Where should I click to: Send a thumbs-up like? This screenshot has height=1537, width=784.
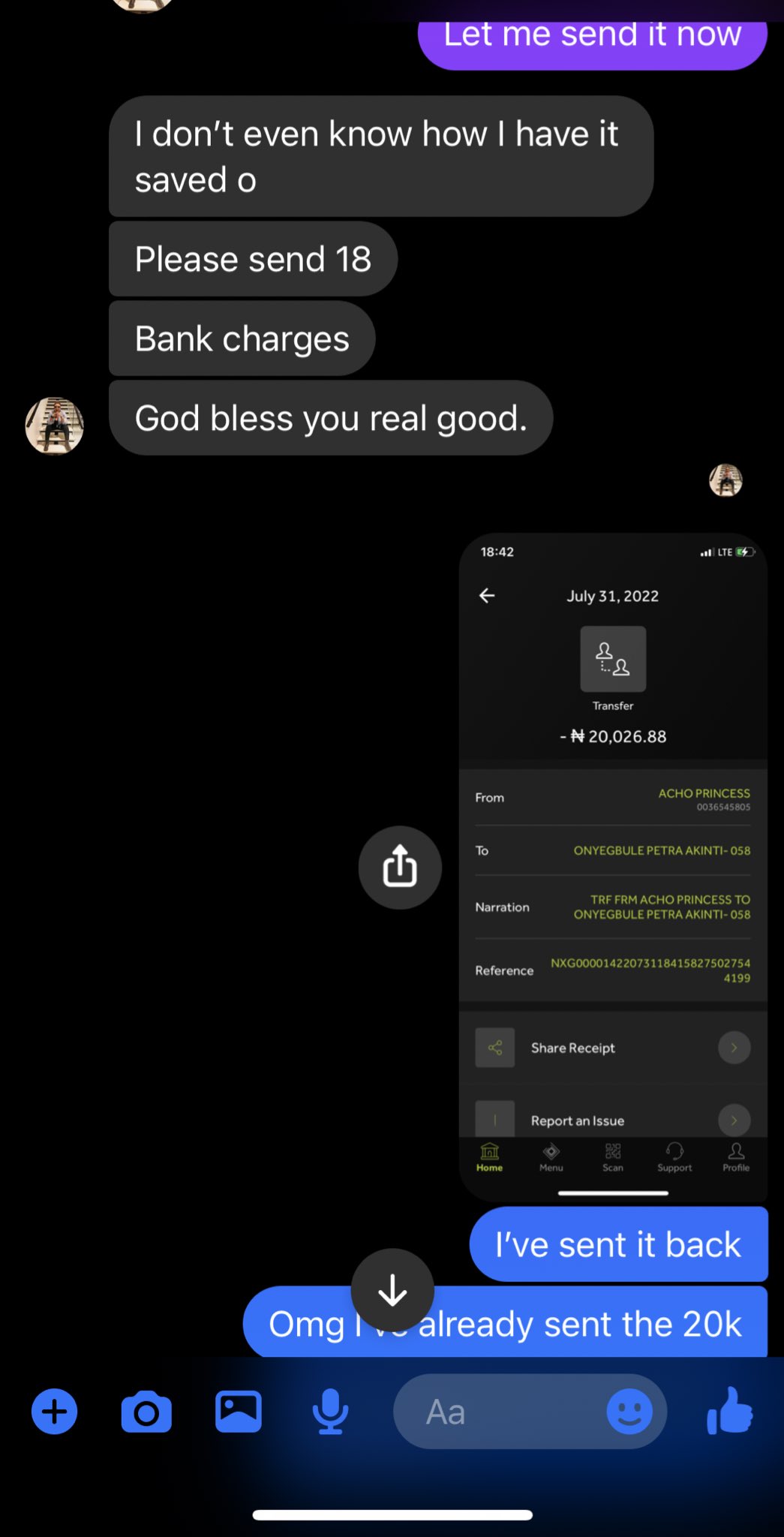point(729,1412)
